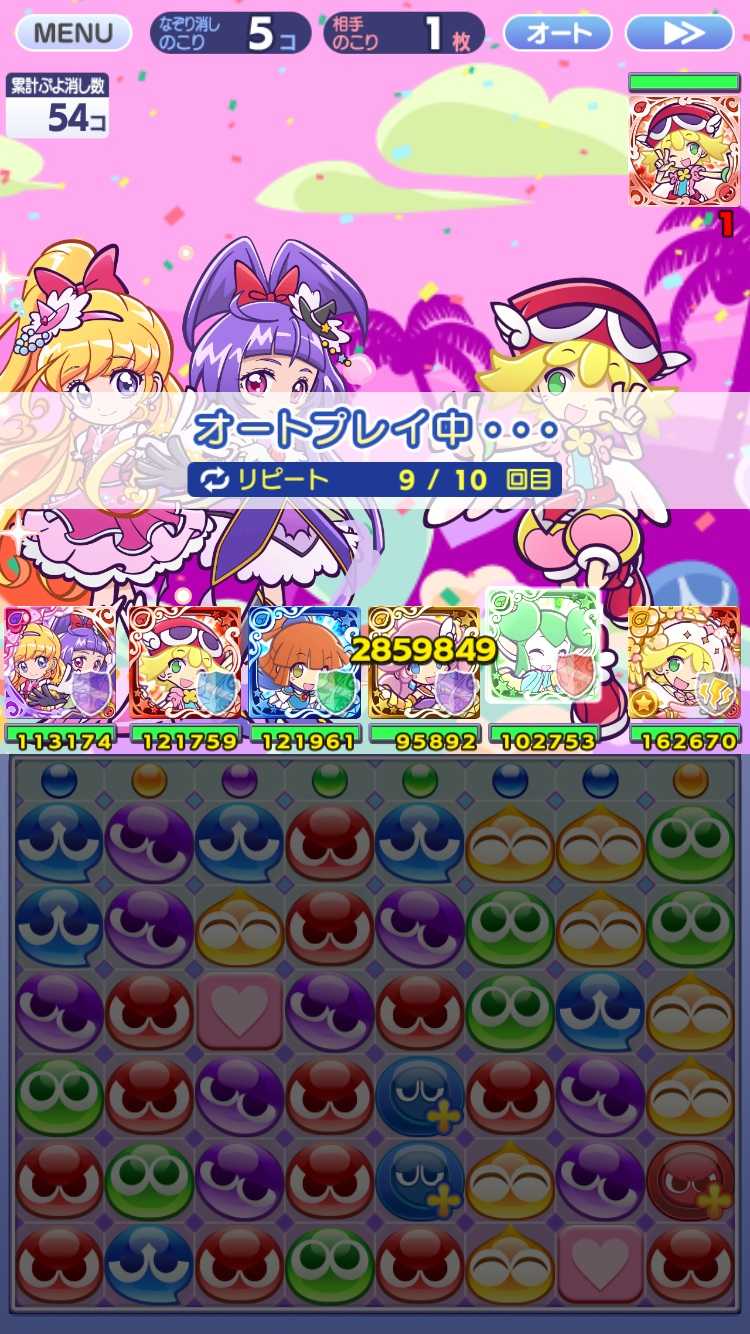The width and height of the screenshot is (750, 1334).
Task: Toggle the オート auto-play button
Action: pyautogui.click(x=557, y=34)
